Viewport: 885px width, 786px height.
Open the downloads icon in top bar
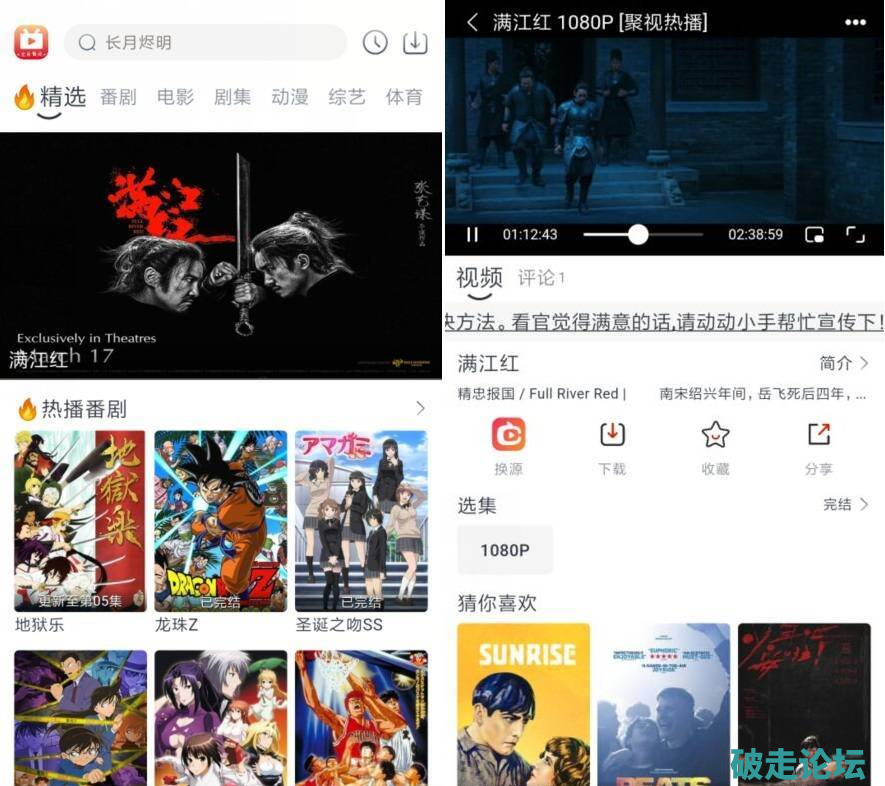coord(414,43)
